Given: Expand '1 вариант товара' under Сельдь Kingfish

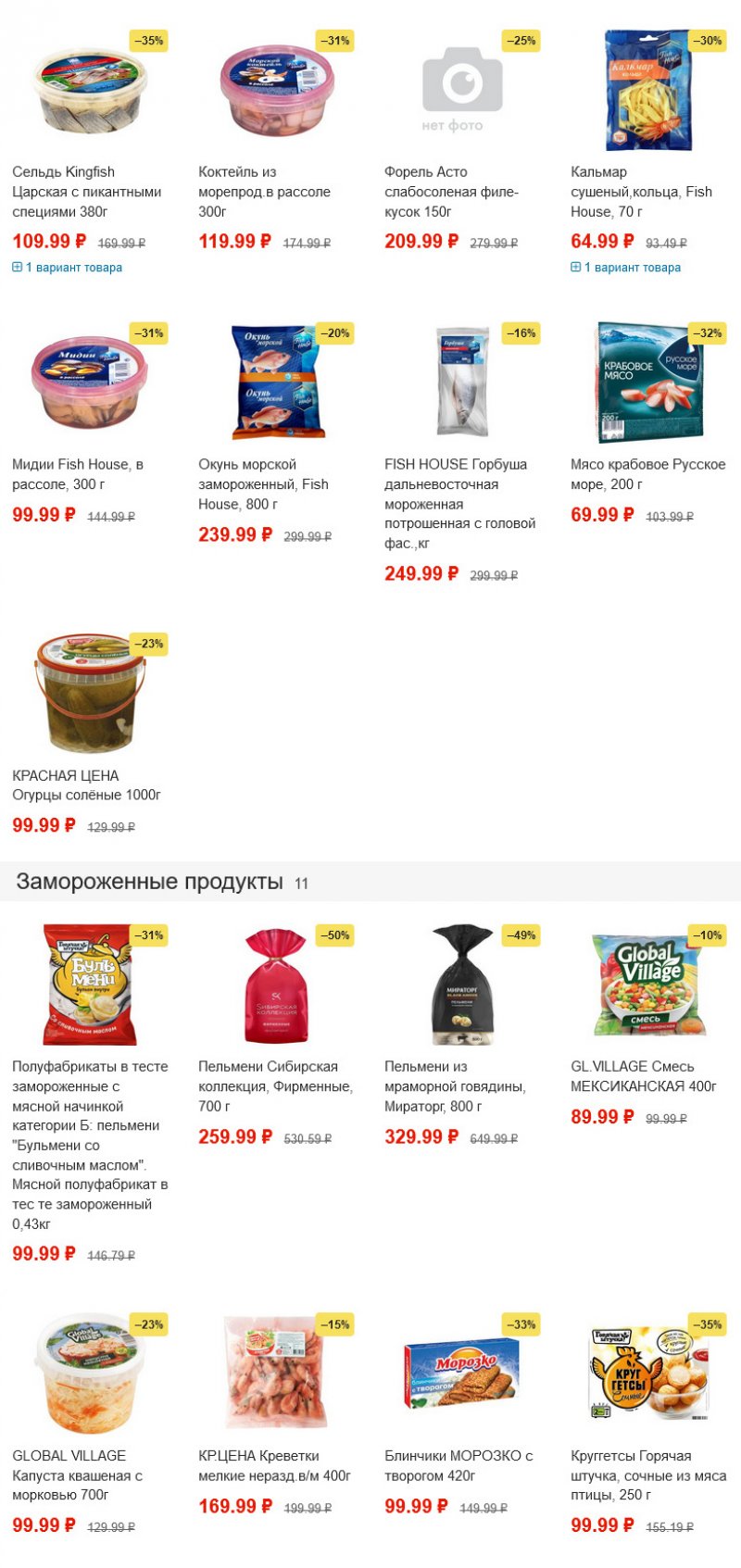Looking at the screenshot, I should click(67, 268).
